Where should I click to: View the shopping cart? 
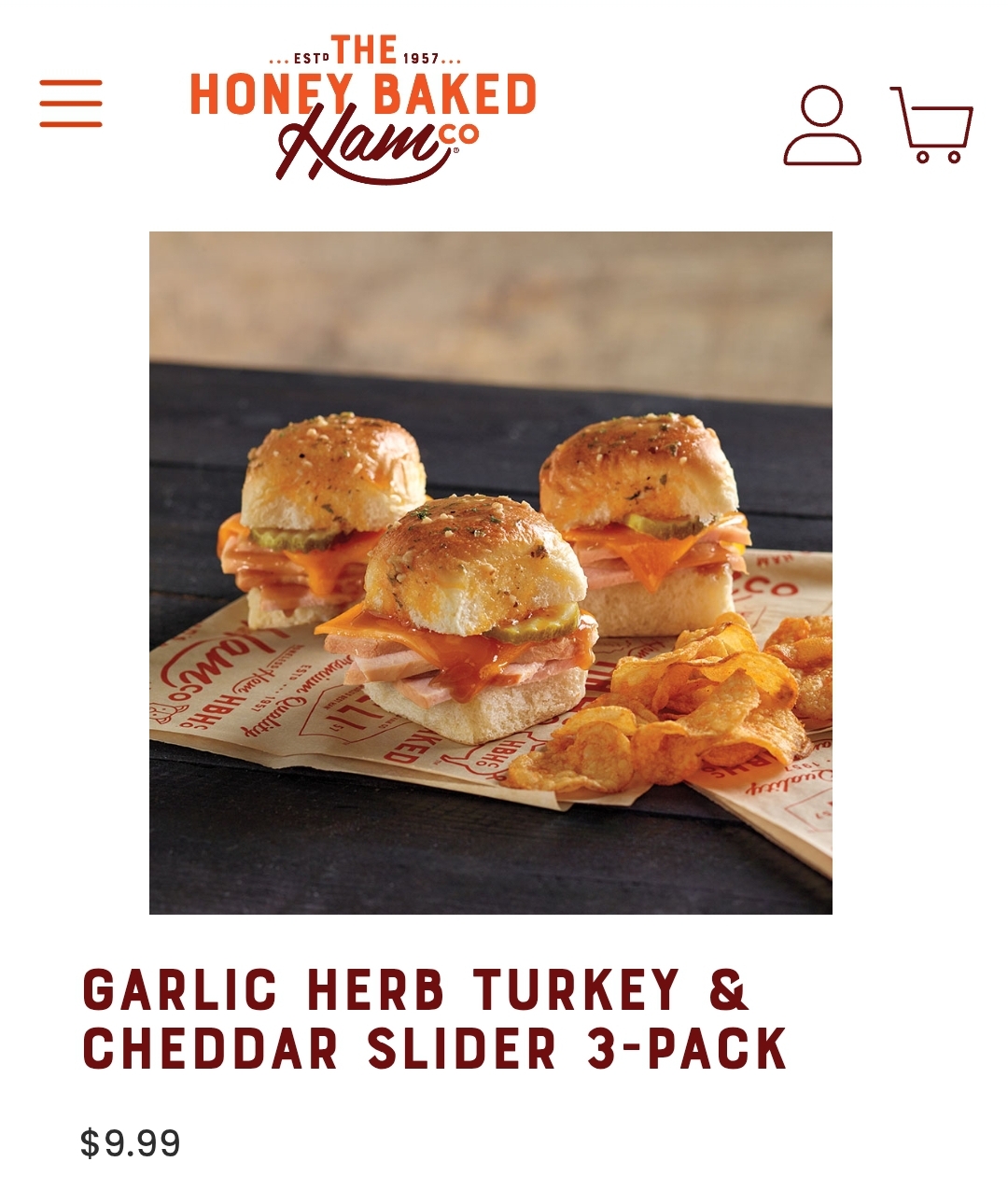(x=932, y=124)
